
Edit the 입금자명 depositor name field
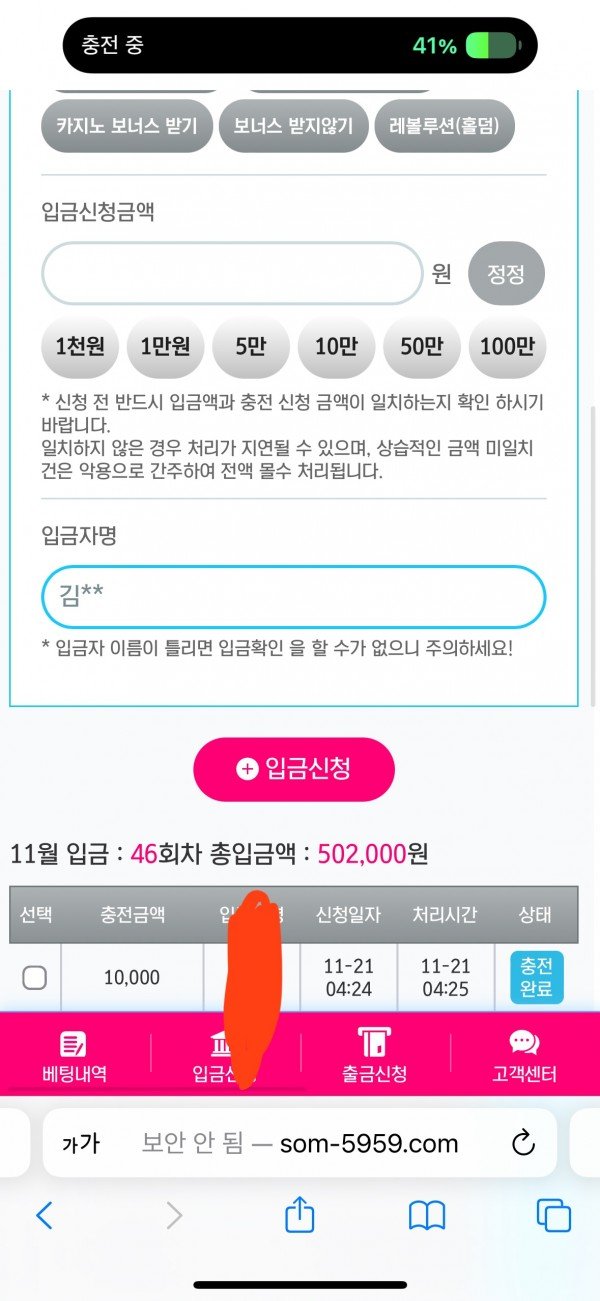click(293, 597)
